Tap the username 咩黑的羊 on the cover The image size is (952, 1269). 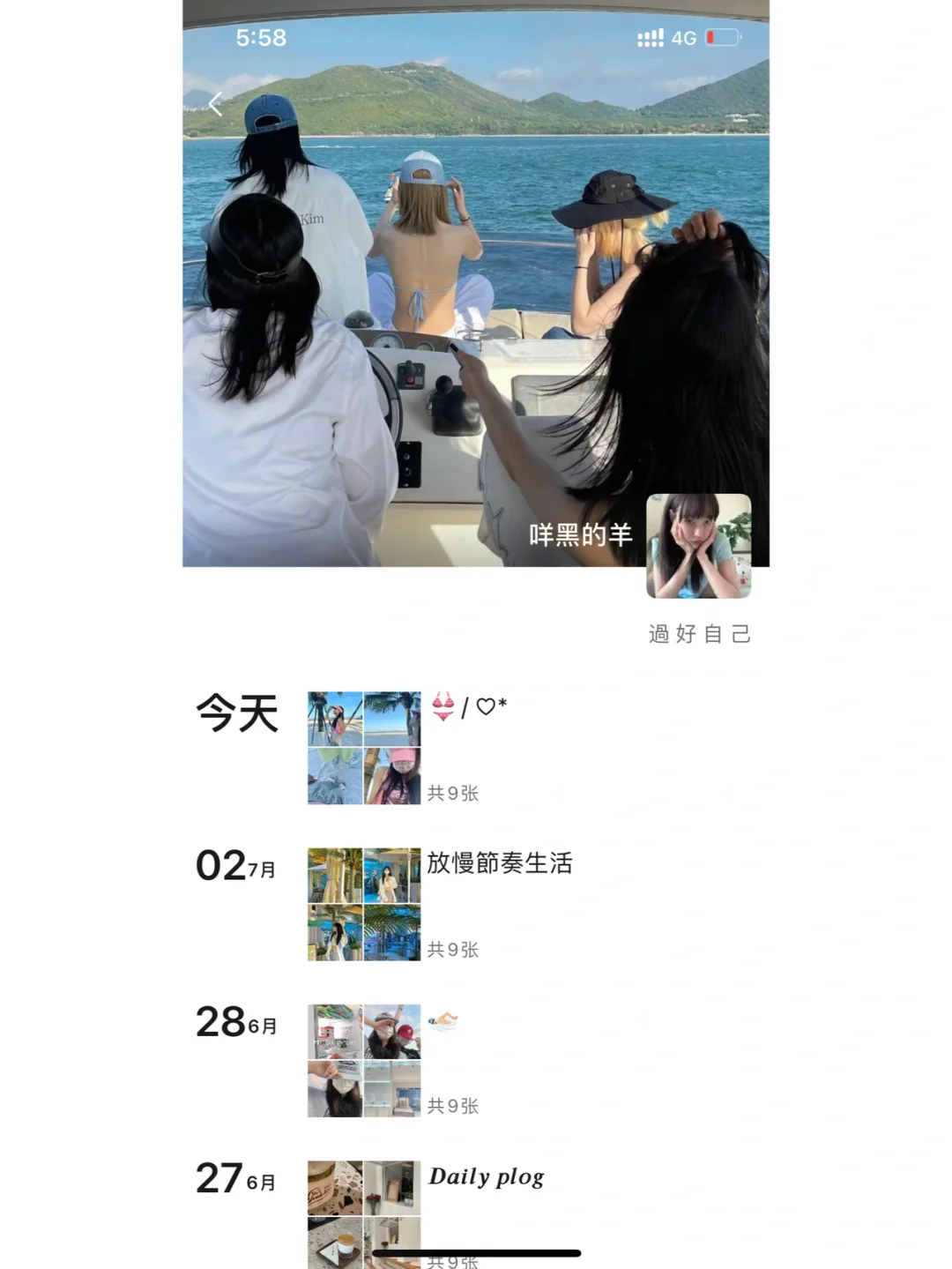pyautogui.click(x=579, y=534)
